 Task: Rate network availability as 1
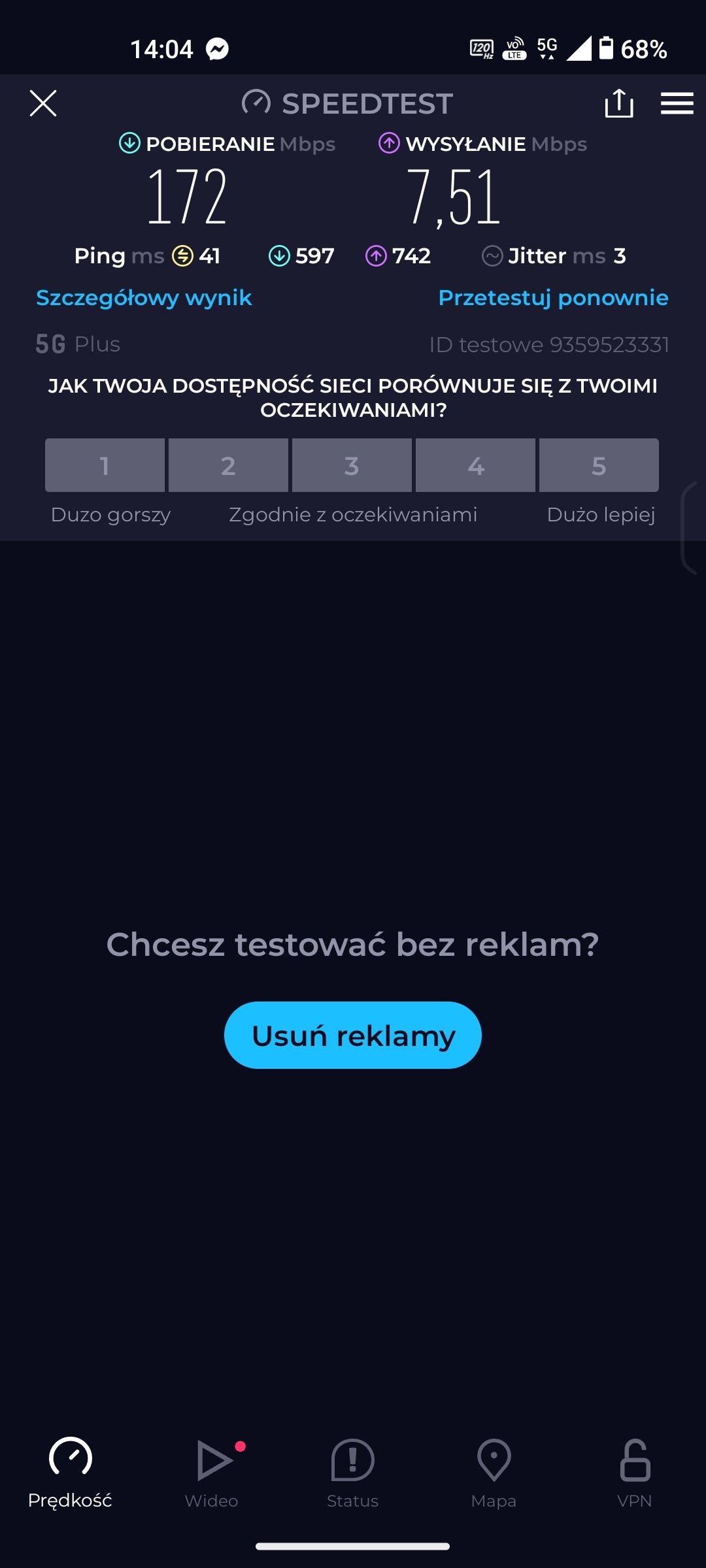coord(105,465)
